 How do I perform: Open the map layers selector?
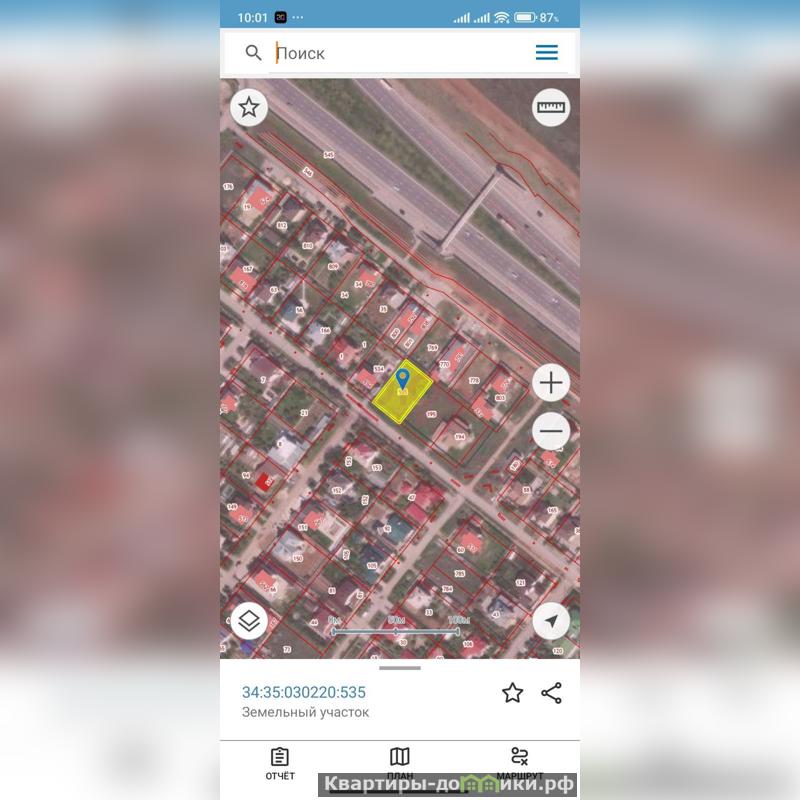[249, 621]
